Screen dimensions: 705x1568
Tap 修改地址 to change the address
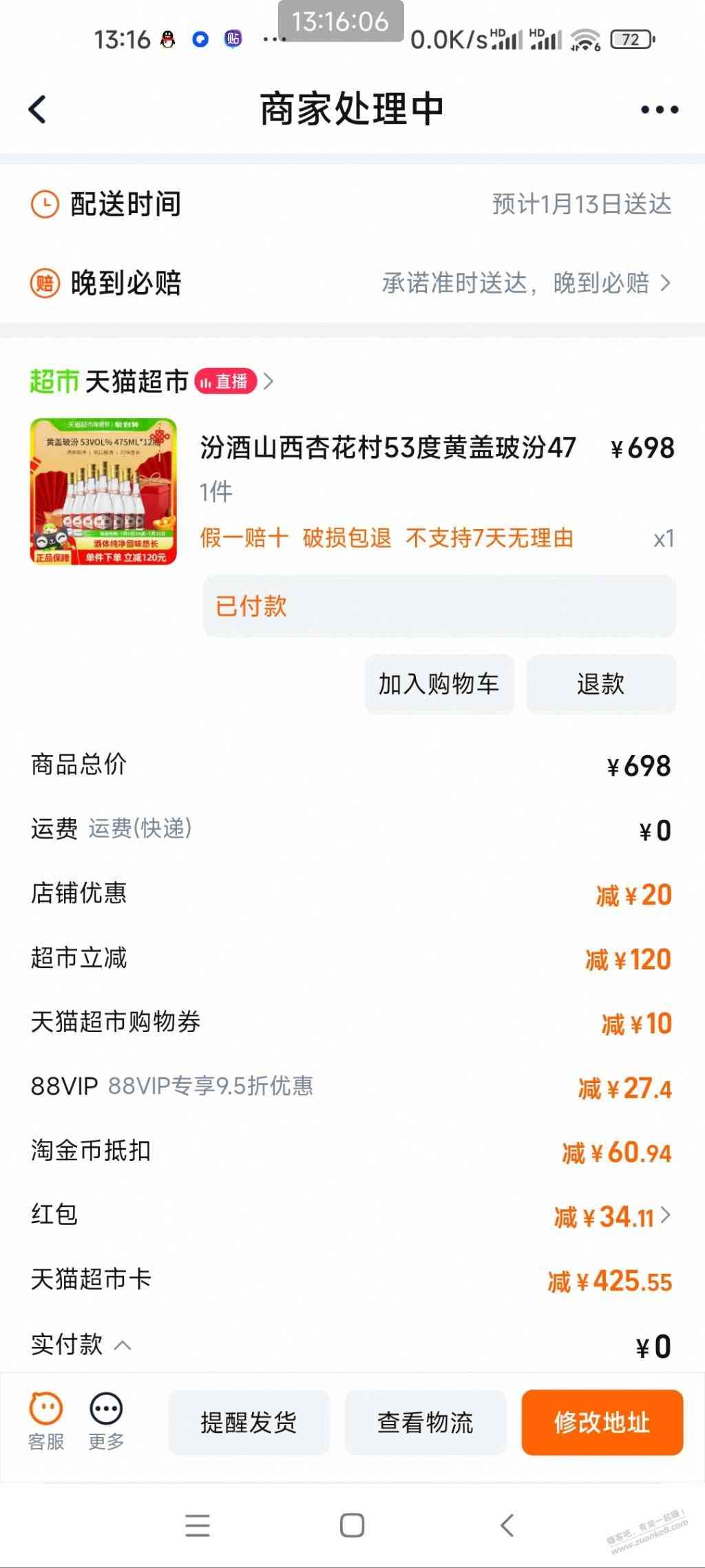coord(602,1422)
